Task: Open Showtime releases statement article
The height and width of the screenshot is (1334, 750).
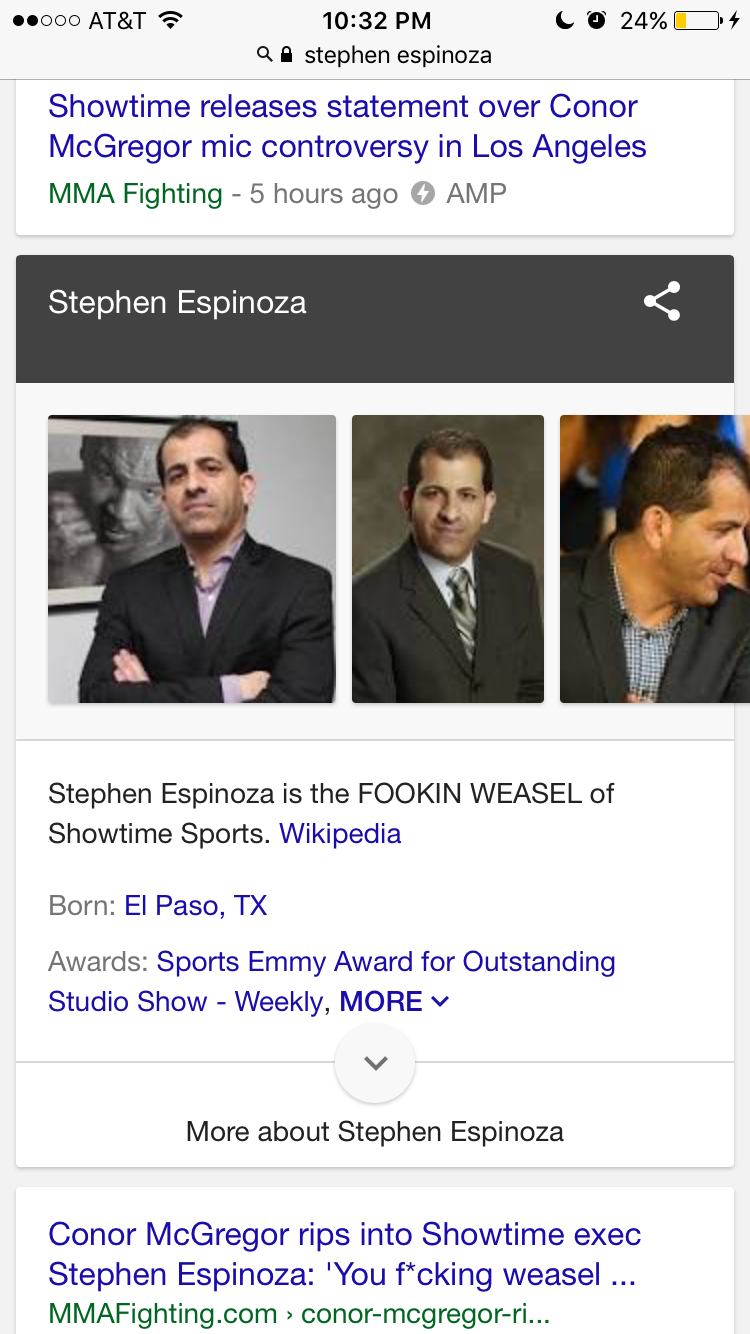Action: click(347, 126)
